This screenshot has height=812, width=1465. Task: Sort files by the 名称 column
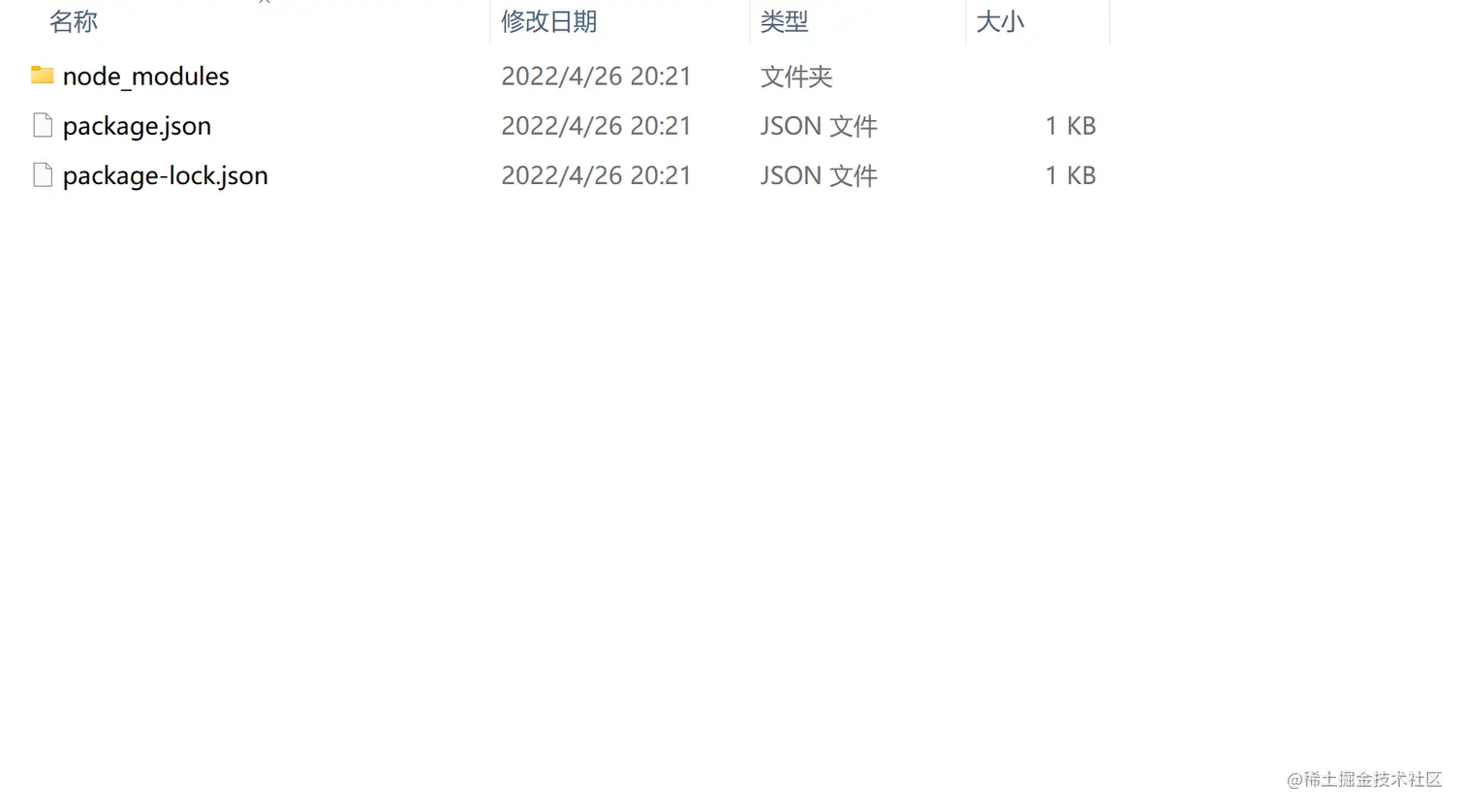tap(74, 21)
